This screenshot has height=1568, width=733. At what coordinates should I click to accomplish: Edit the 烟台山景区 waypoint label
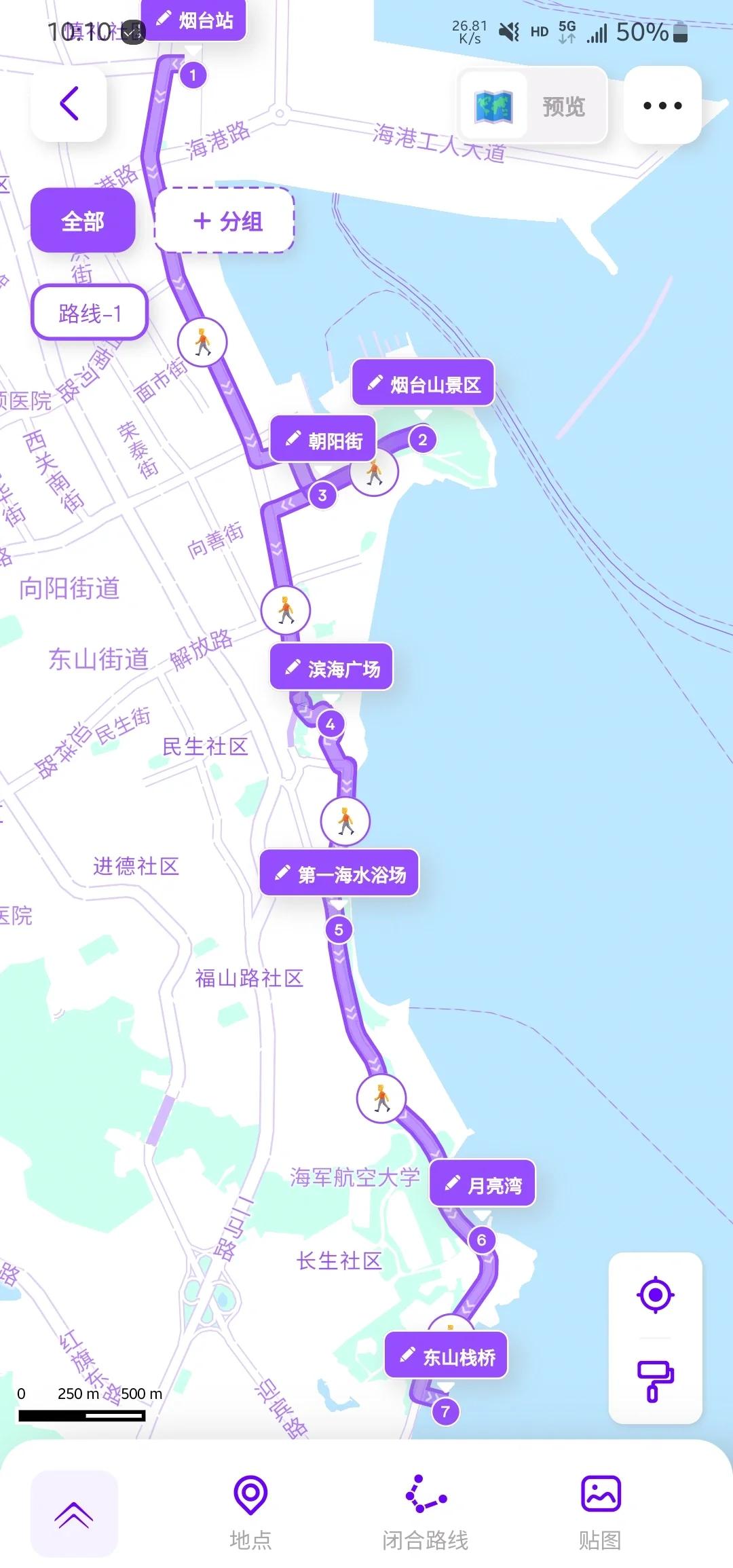[423, 384]
